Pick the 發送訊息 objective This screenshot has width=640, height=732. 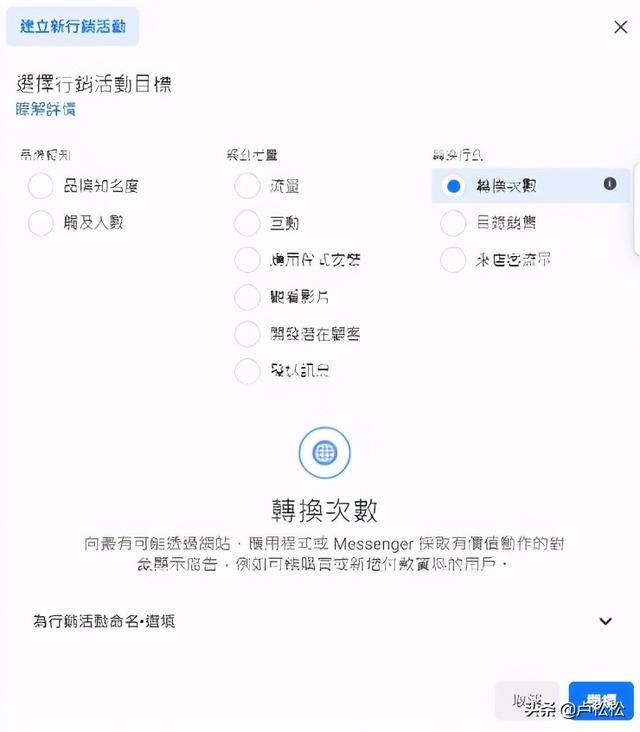pos(247,371)
